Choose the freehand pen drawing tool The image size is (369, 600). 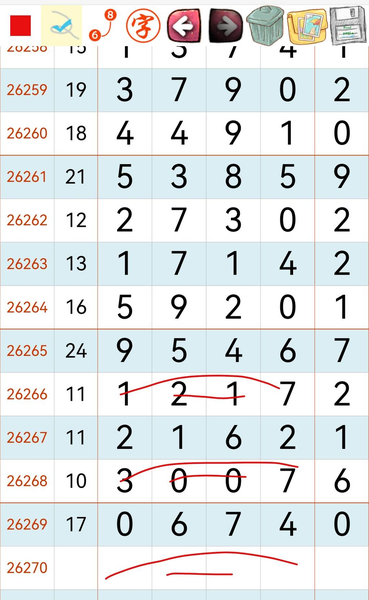[61, 26]
